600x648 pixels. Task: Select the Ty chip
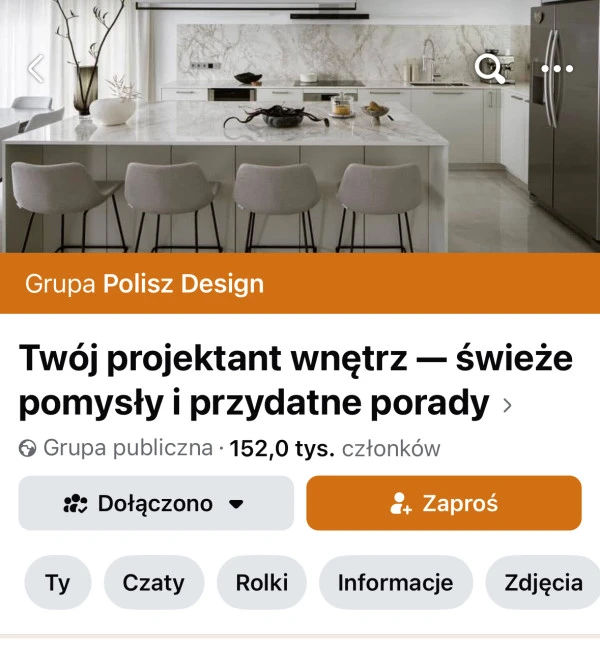[x=58, y=583]
